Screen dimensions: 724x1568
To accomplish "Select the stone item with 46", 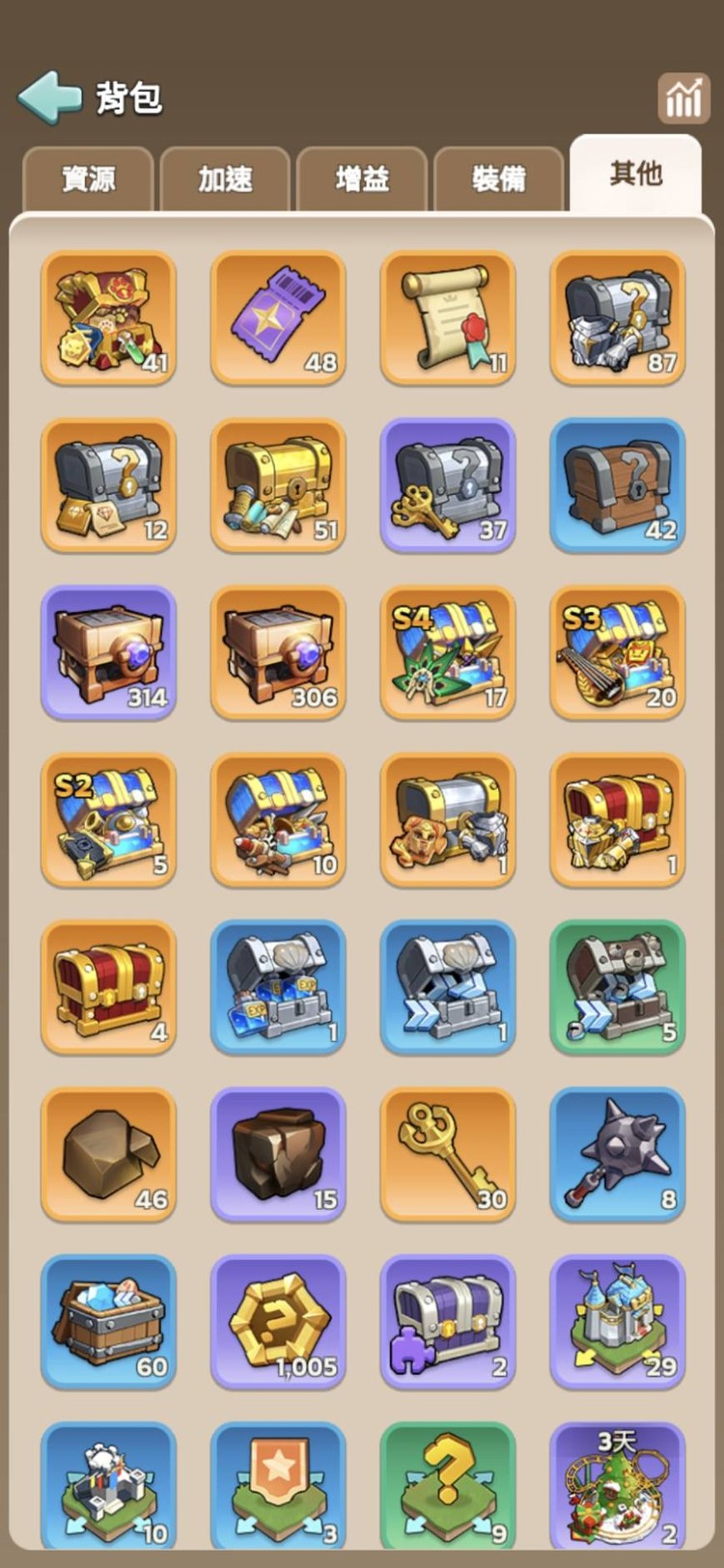I will [108, 1154].
